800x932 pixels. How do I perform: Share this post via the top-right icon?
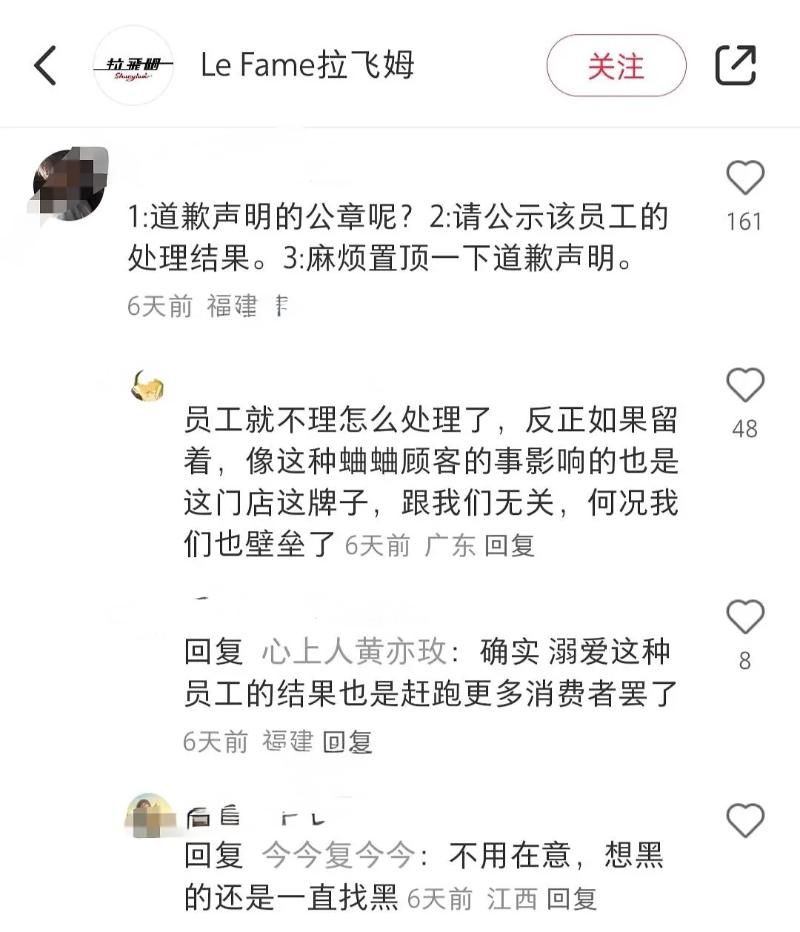tap(736, 66)
